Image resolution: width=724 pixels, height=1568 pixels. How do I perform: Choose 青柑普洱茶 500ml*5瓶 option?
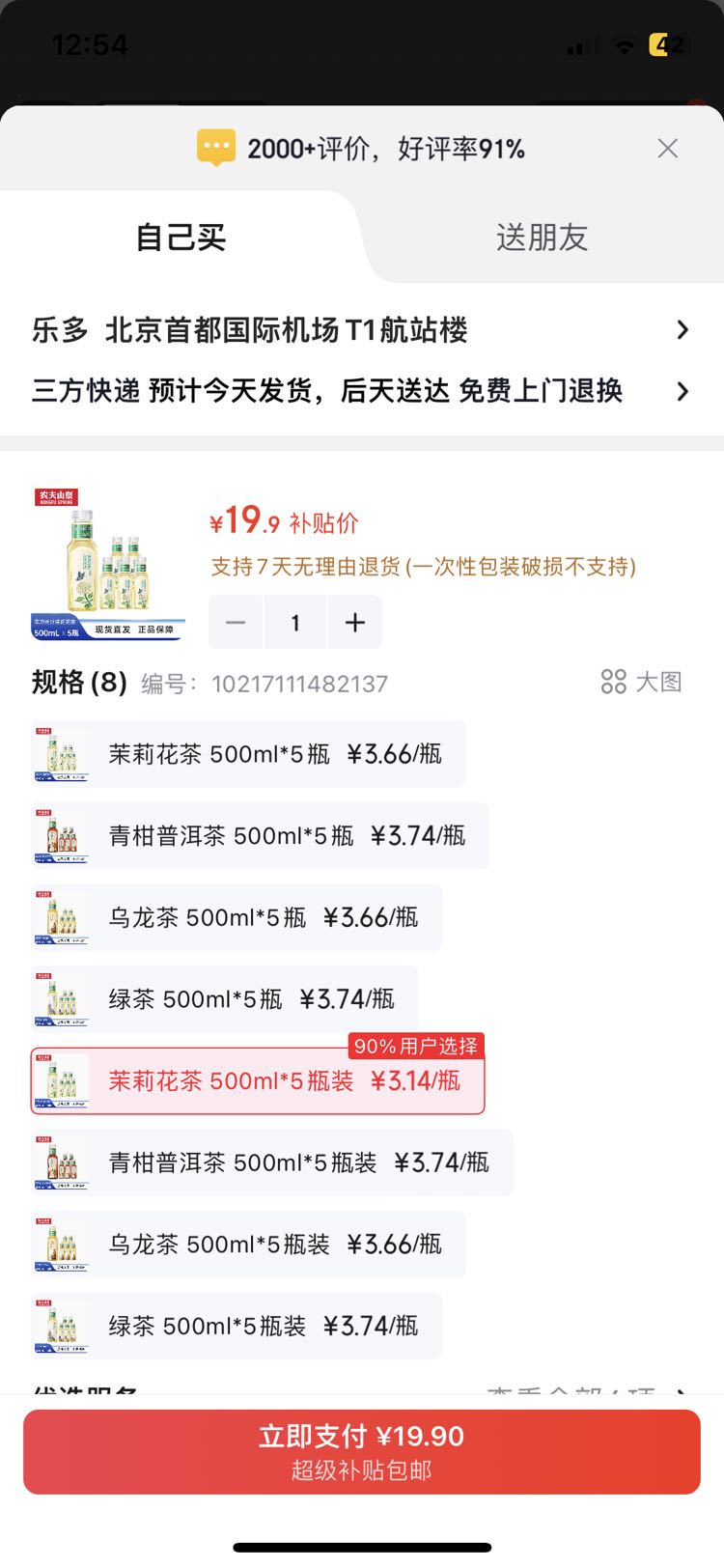260,835
